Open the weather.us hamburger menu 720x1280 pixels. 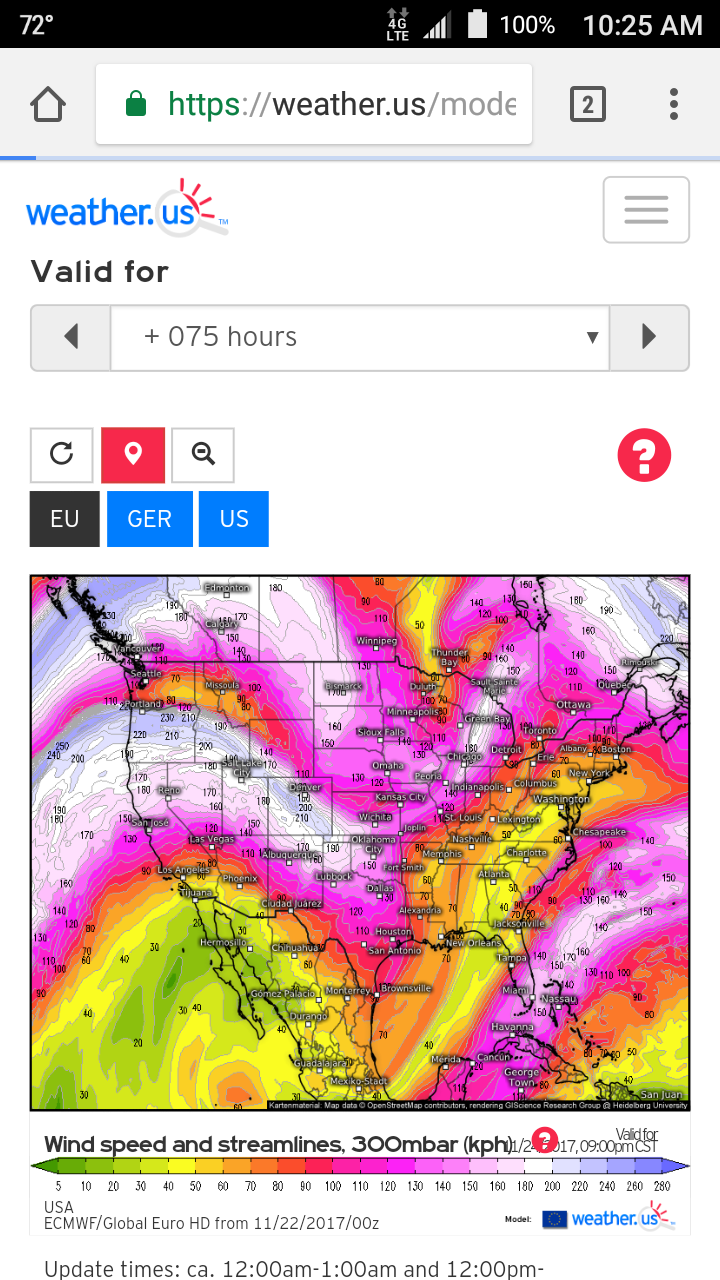coord(646,209)
